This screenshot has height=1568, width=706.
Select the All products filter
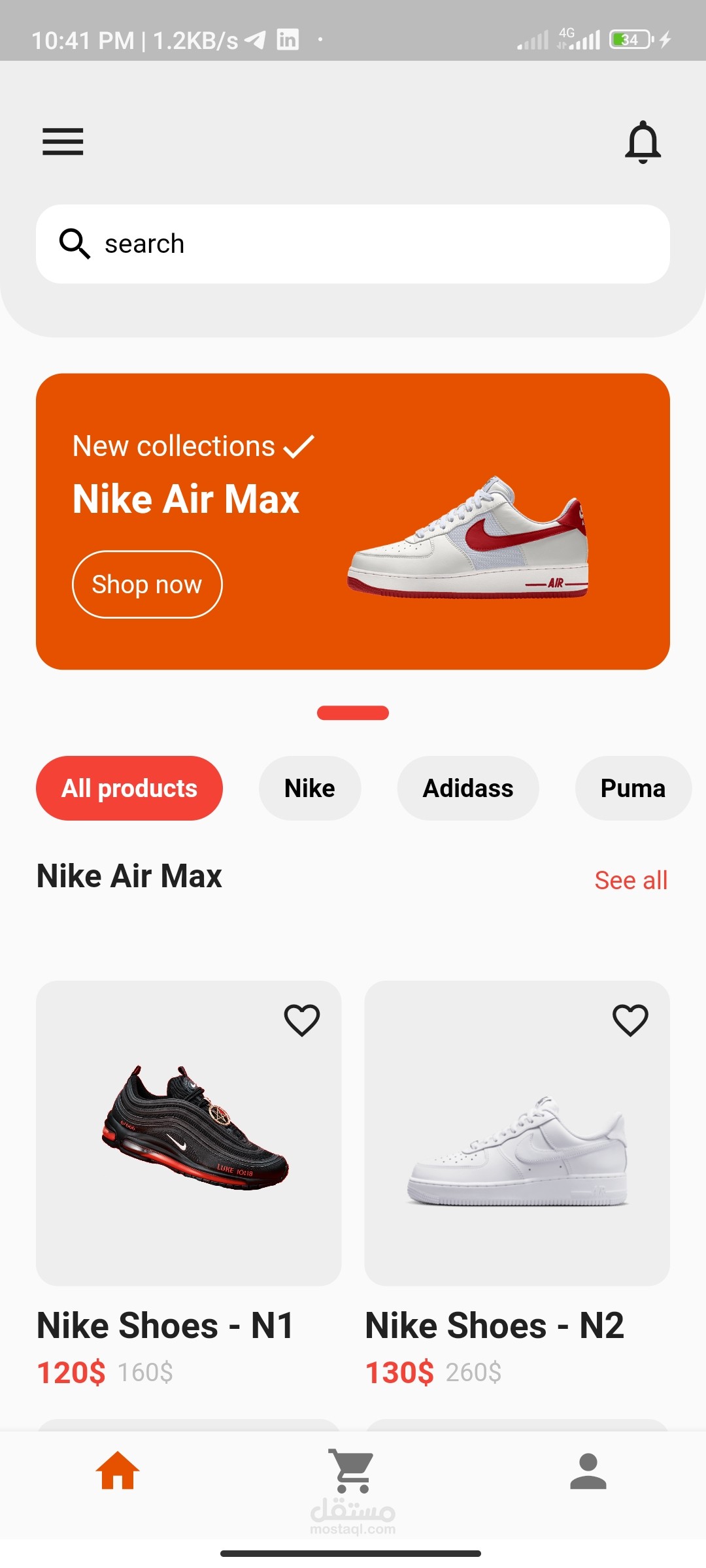click(129, 788)
